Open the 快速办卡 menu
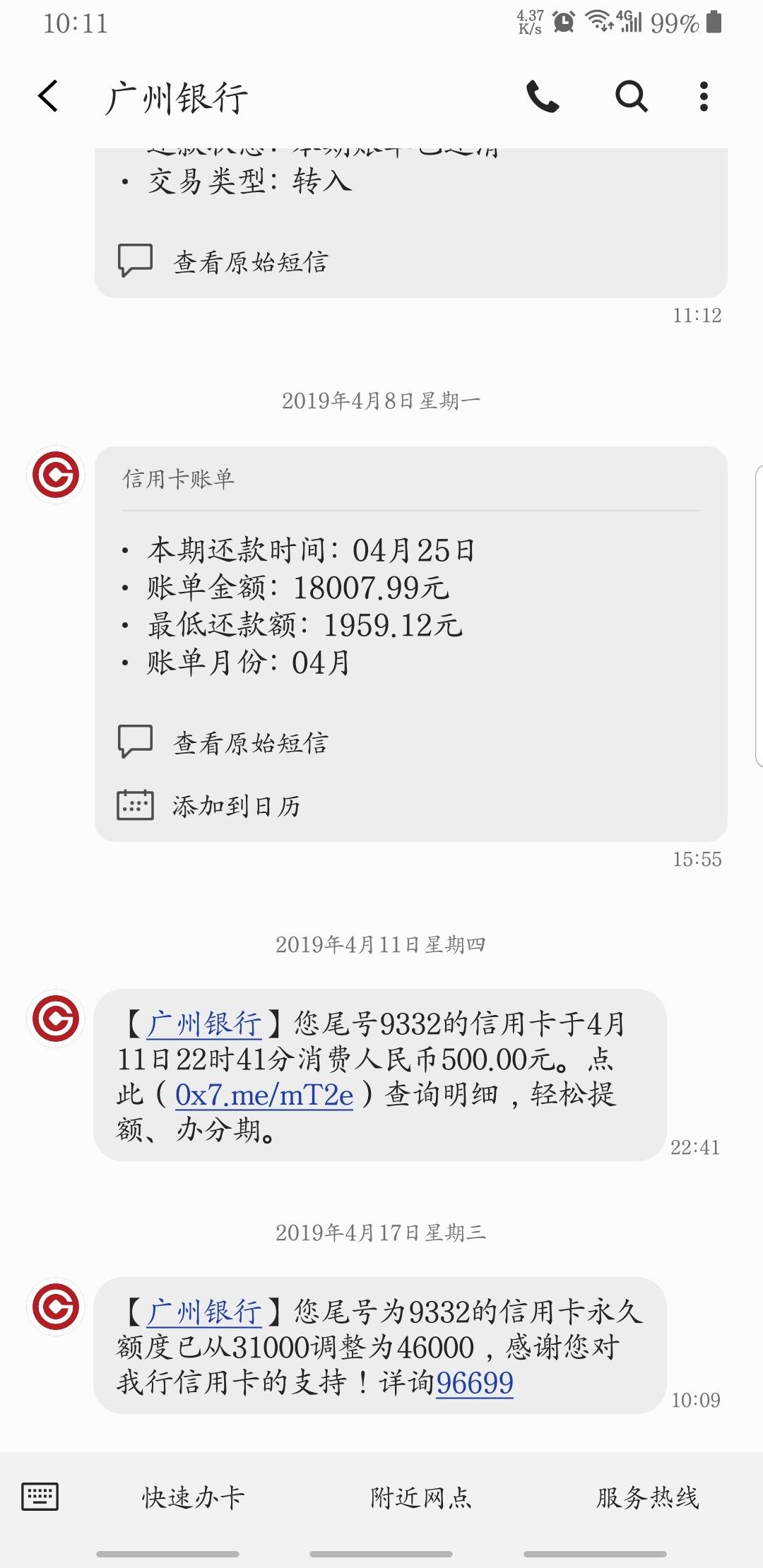The height and width of the screenshot is (1568, 763). pos(193,1497)
